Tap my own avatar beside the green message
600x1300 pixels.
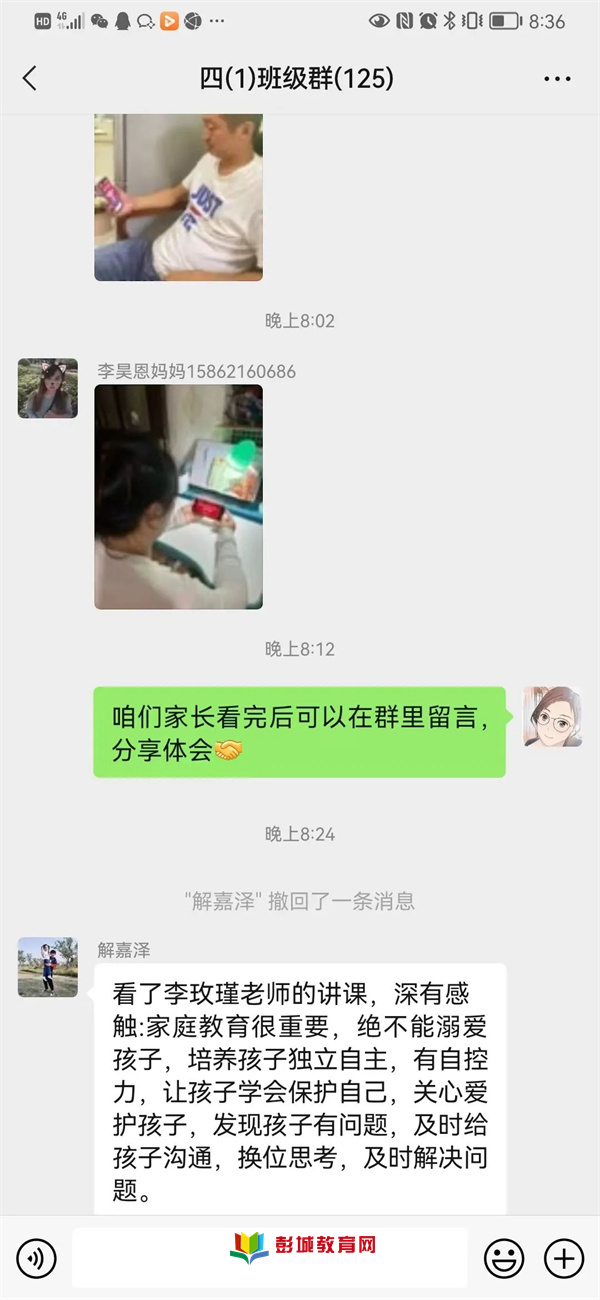coord(552,716)
